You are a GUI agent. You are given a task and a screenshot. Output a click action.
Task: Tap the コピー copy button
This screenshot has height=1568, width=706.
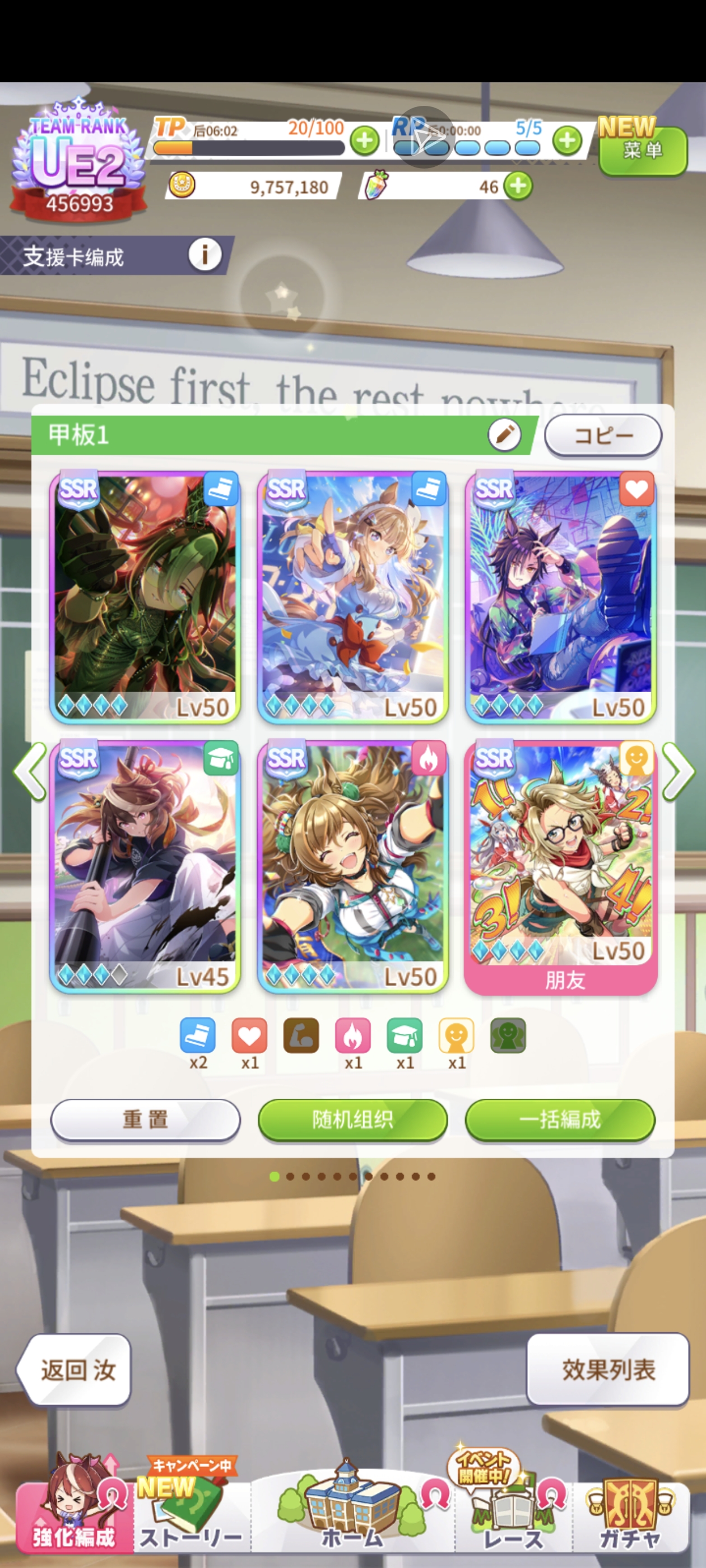click(602, 435)
